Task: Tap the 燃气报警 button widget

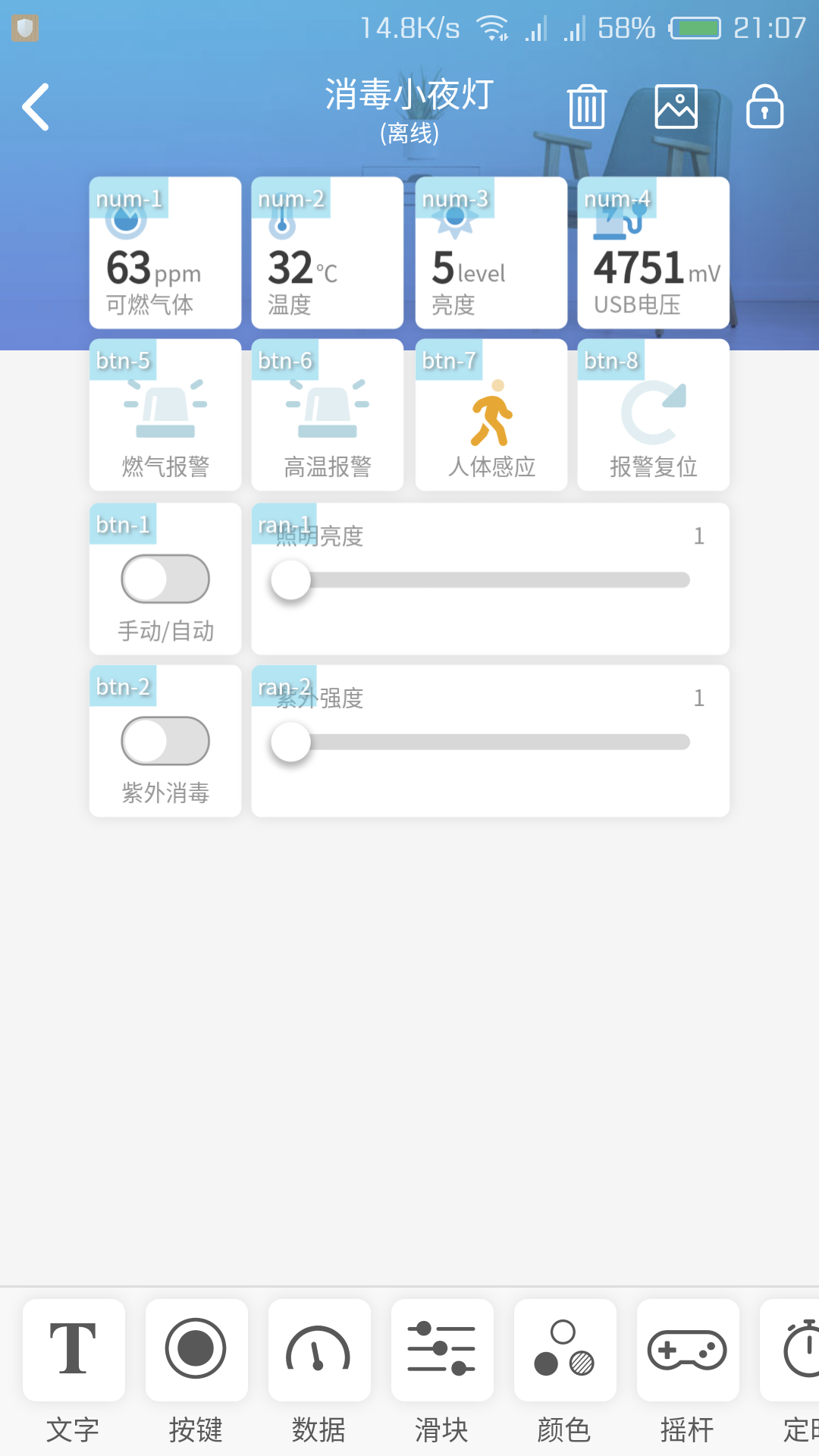Action: click(x=165, y=415)
